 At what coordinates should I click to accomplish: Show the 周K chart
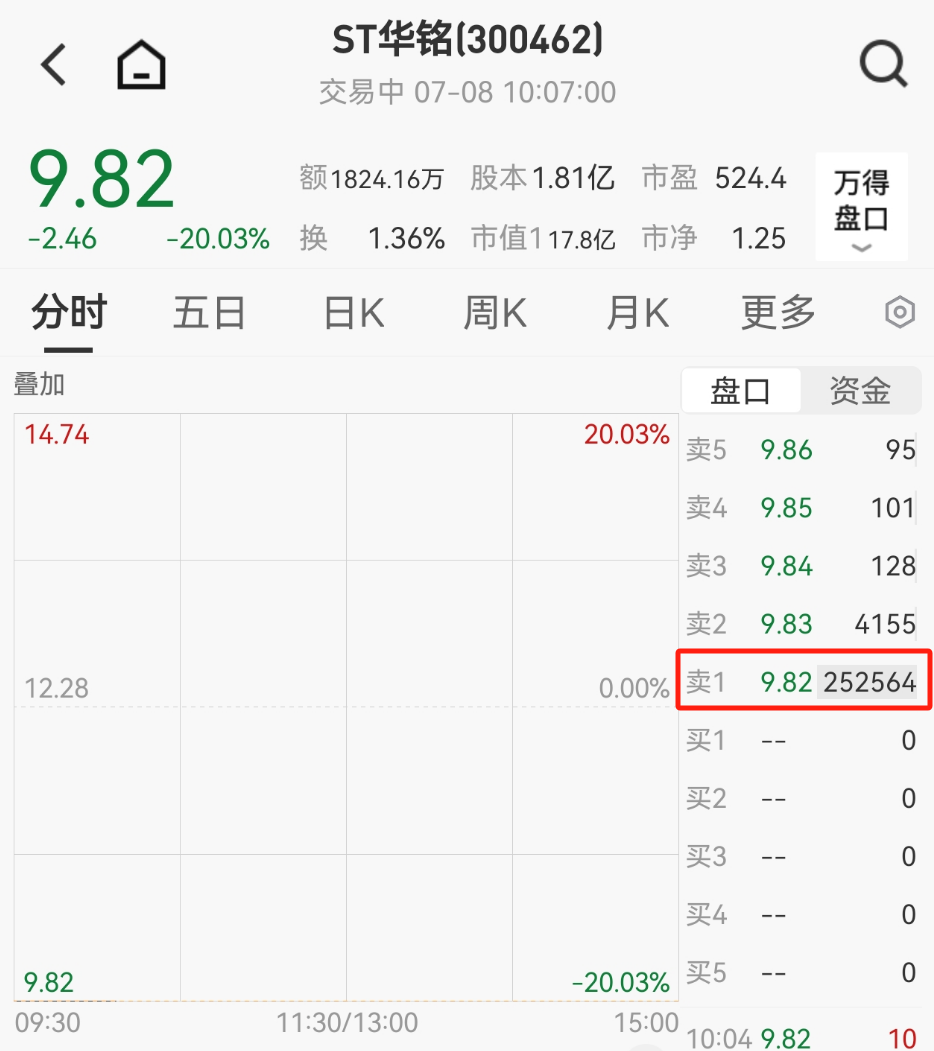[x=494, y=314]
